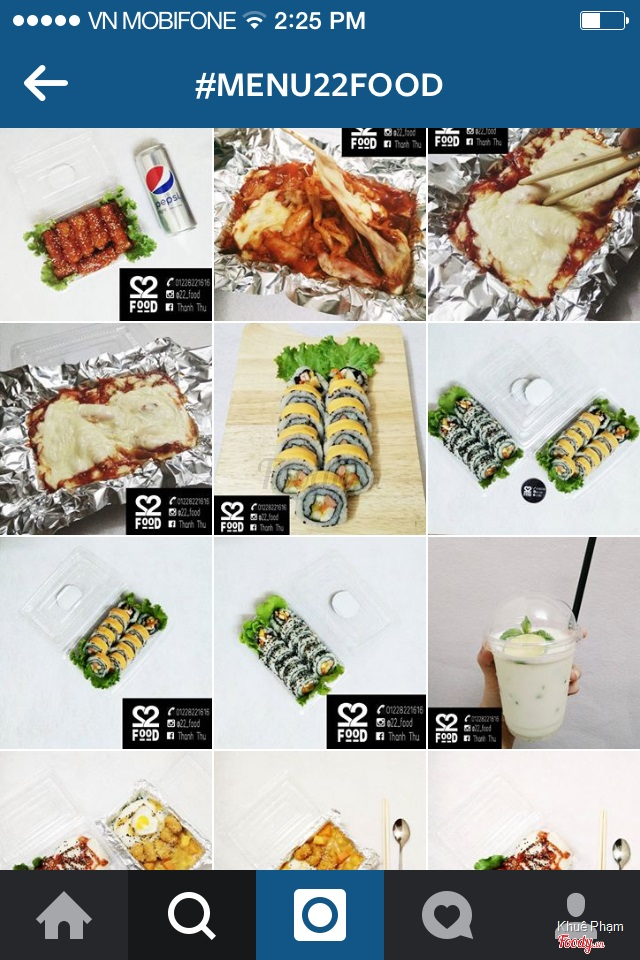This screenshot has height=960, width=640.
Task: Open the Search tab
Action: pos(192,914)
